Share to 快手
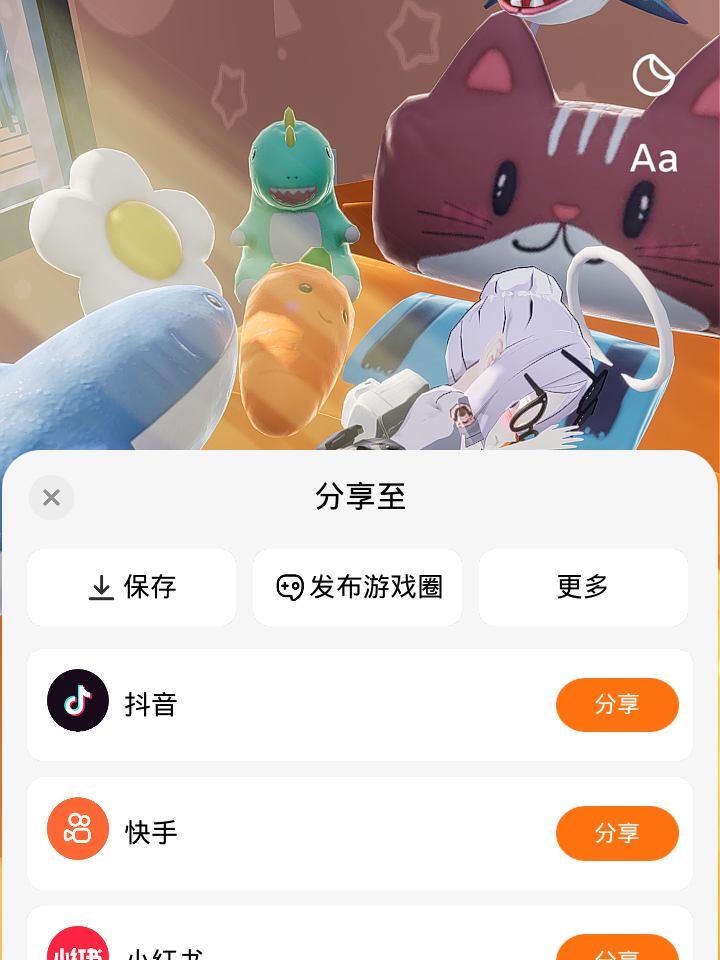The width and height of the screenshot is (720, 960). point(617,832)
